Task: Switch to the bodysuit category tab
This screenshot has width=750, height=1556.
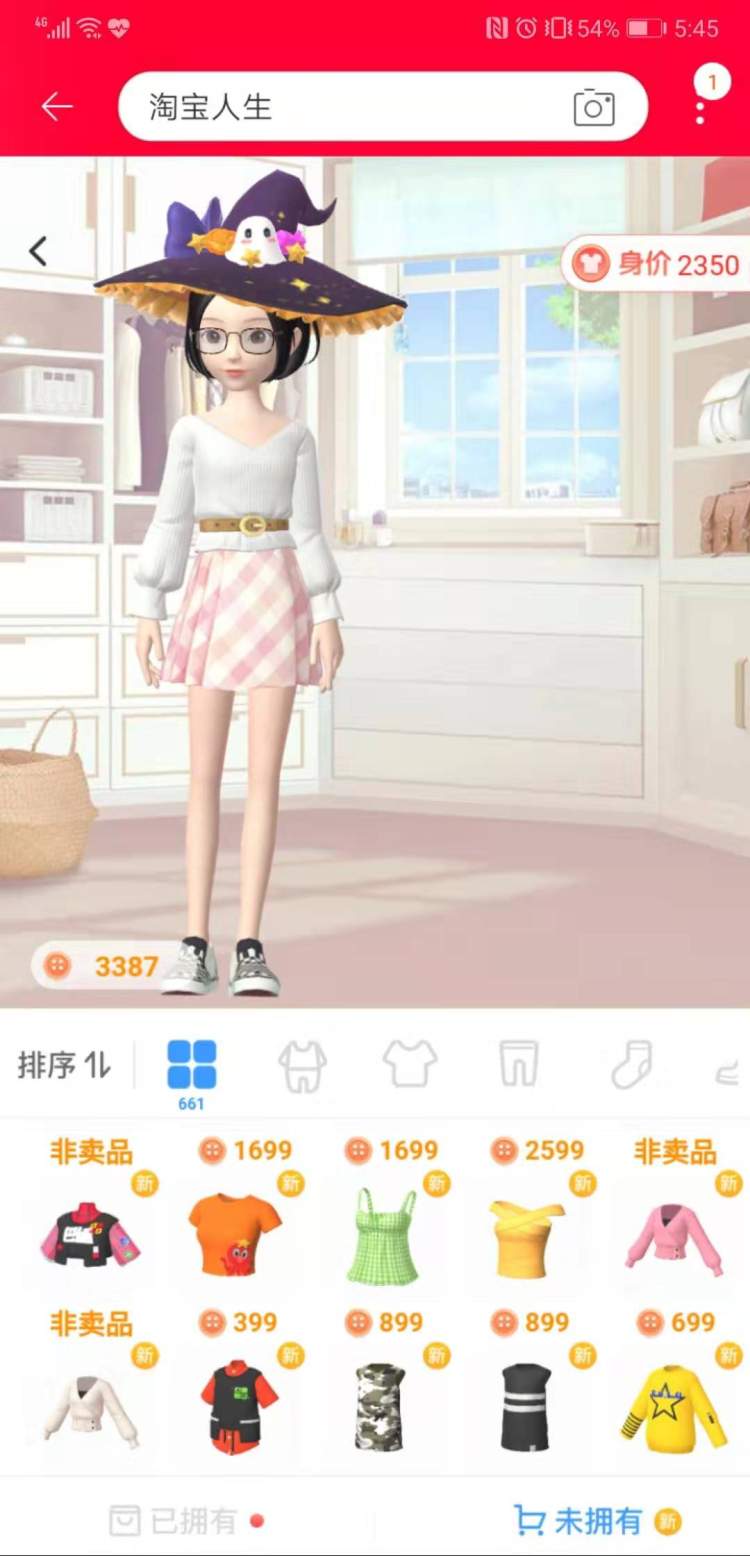Action: pyautogui.click(x=301, y=1066)
